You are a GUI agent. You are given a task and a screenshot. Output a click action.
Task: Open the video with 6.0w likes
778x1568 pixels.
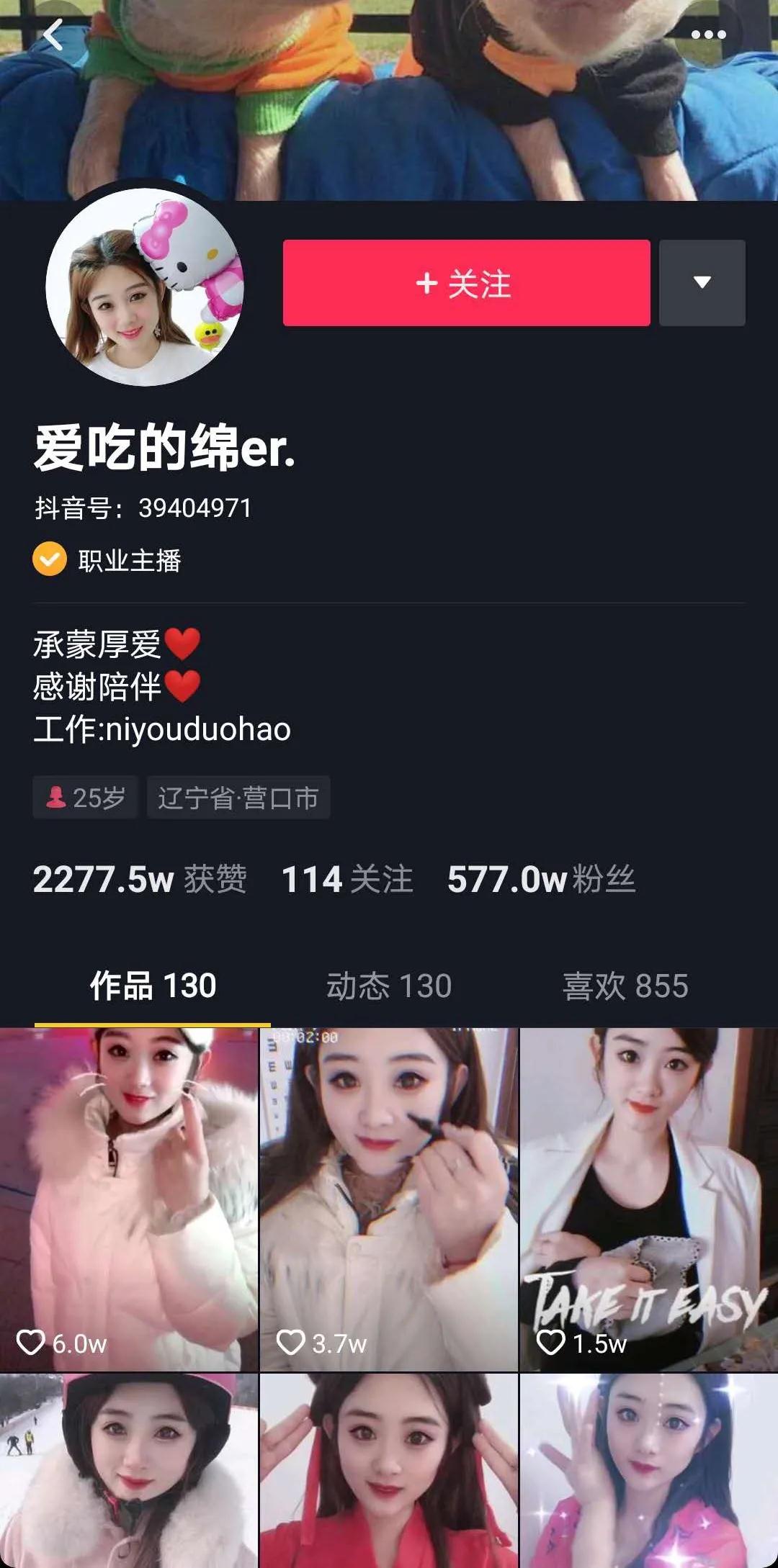click(x=129, y=1199)
